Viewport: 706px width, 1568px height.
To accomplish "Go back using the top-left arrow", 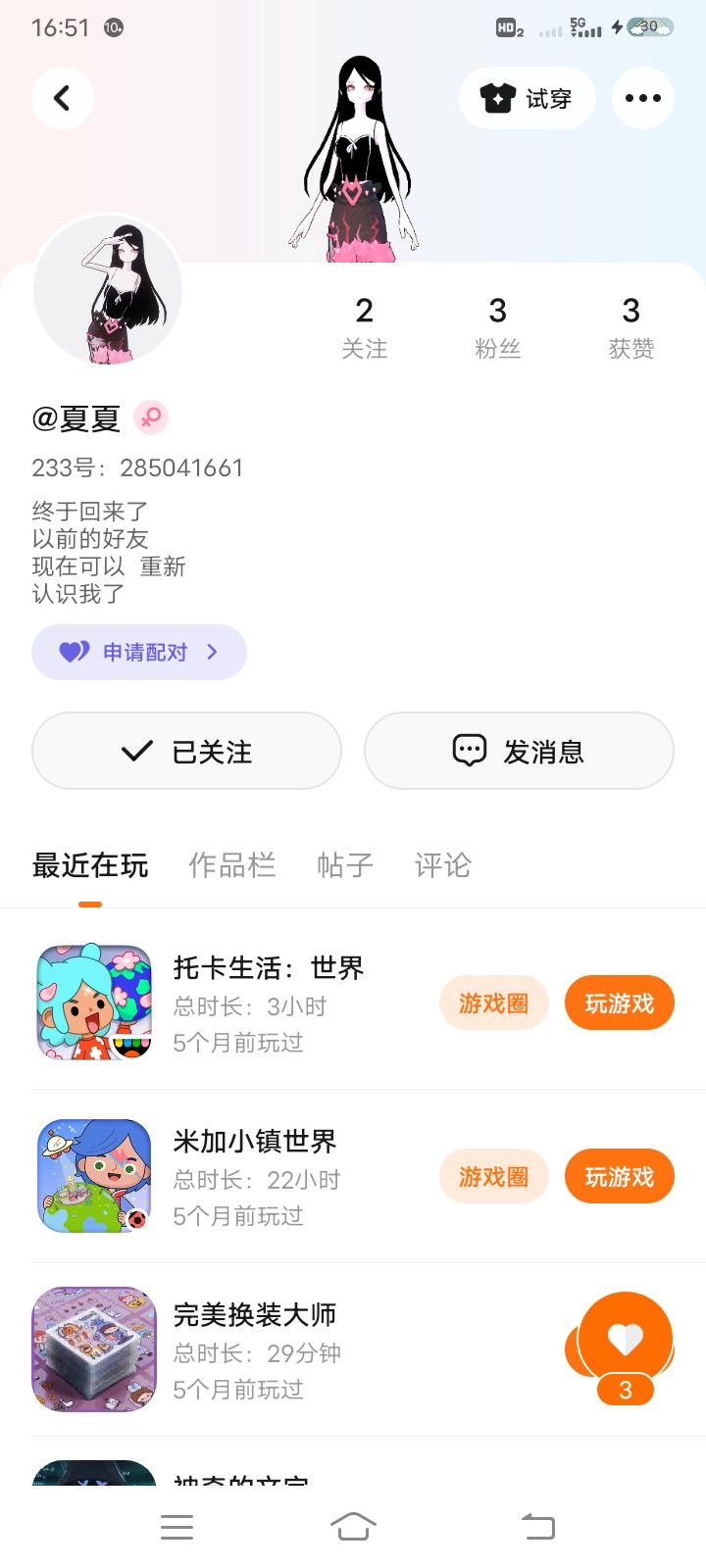I will [63, 98].
